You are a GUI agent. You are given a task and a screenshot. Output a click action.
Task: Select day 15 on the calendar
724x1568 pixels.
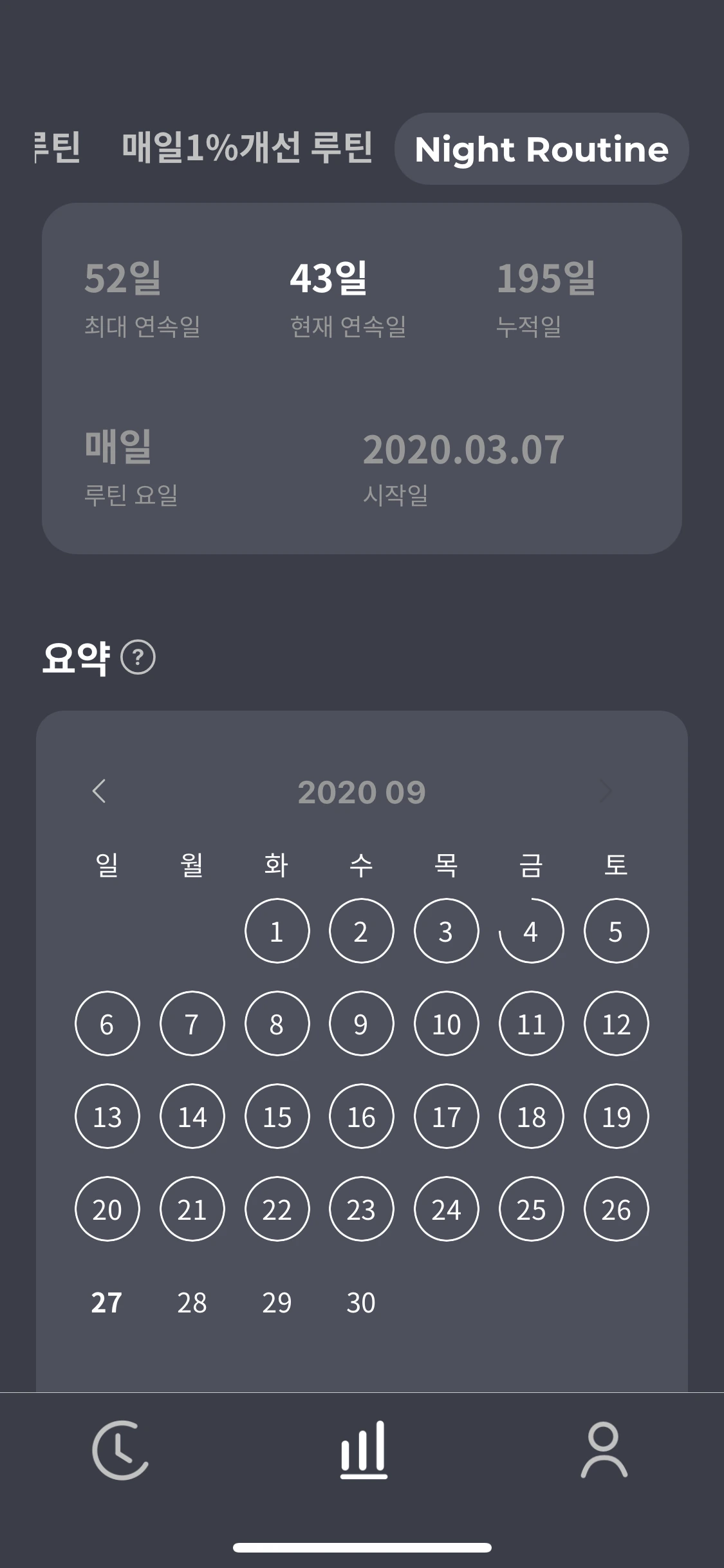pyautogui.click(x=277, y=1116)
